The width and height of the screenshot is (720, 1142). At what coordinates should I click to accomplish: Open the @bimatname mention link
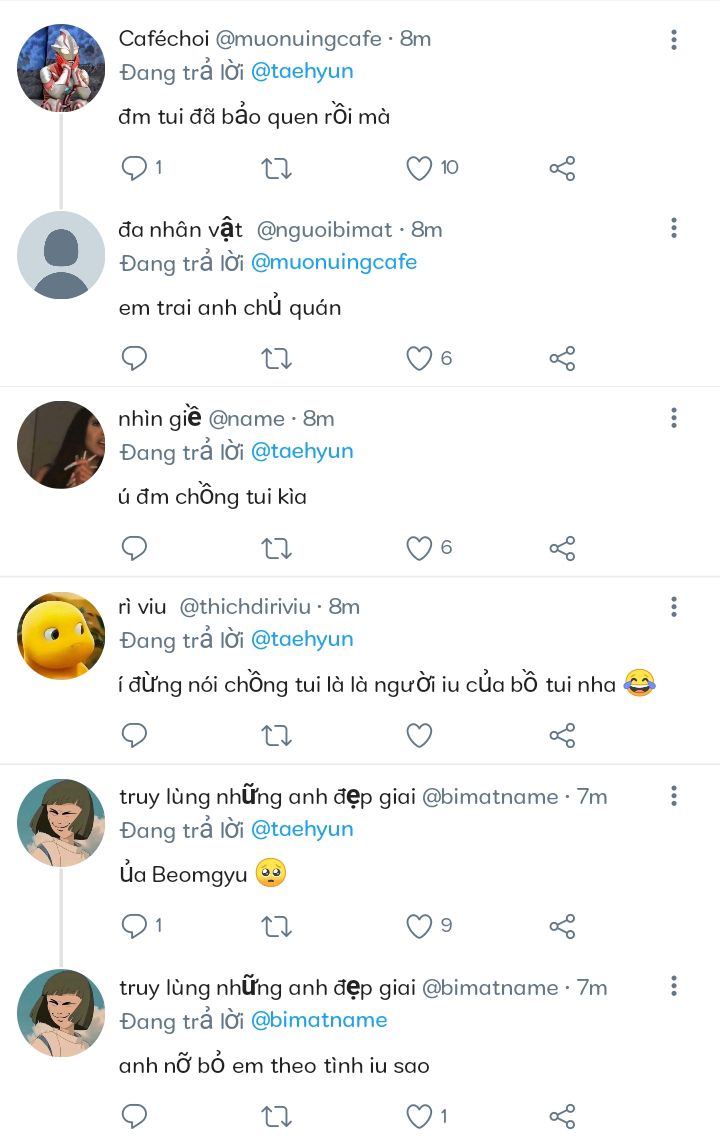coord(318,1020)
